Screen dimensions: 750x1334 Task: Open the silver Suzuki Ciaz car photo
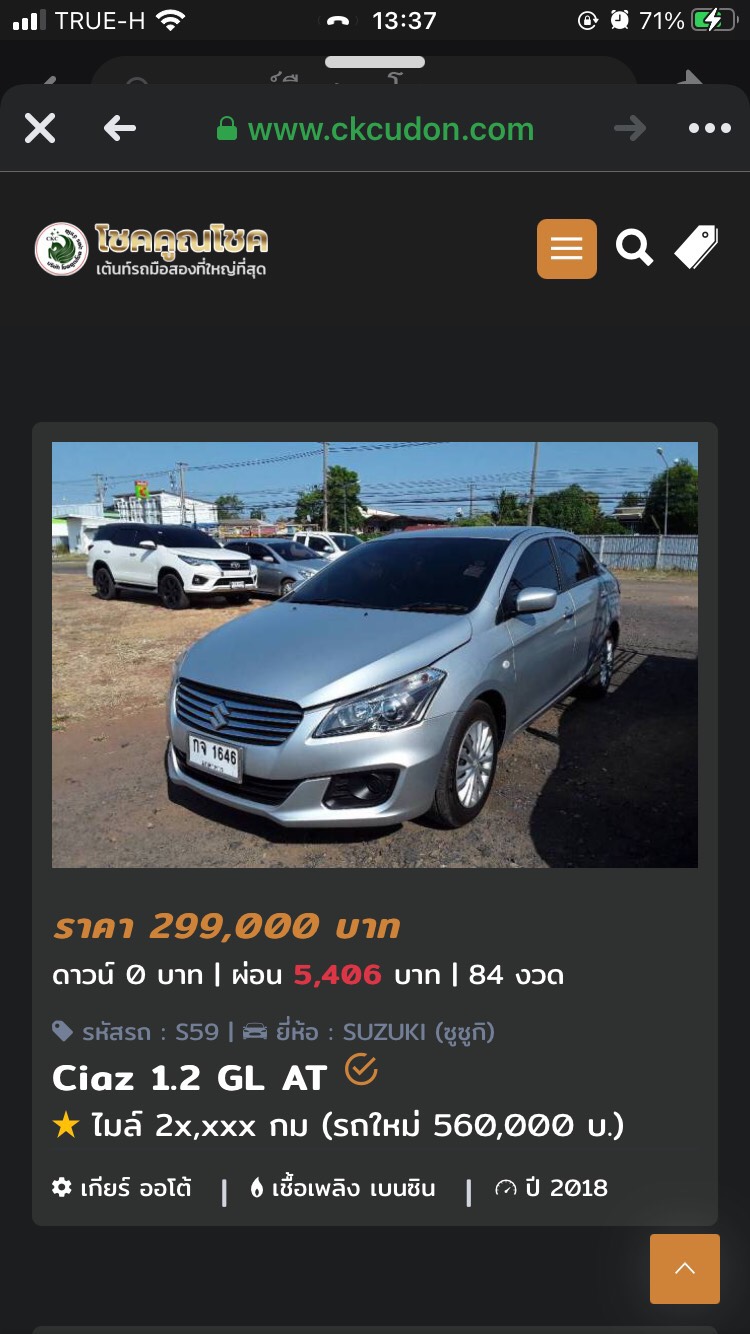click(375, 655)
